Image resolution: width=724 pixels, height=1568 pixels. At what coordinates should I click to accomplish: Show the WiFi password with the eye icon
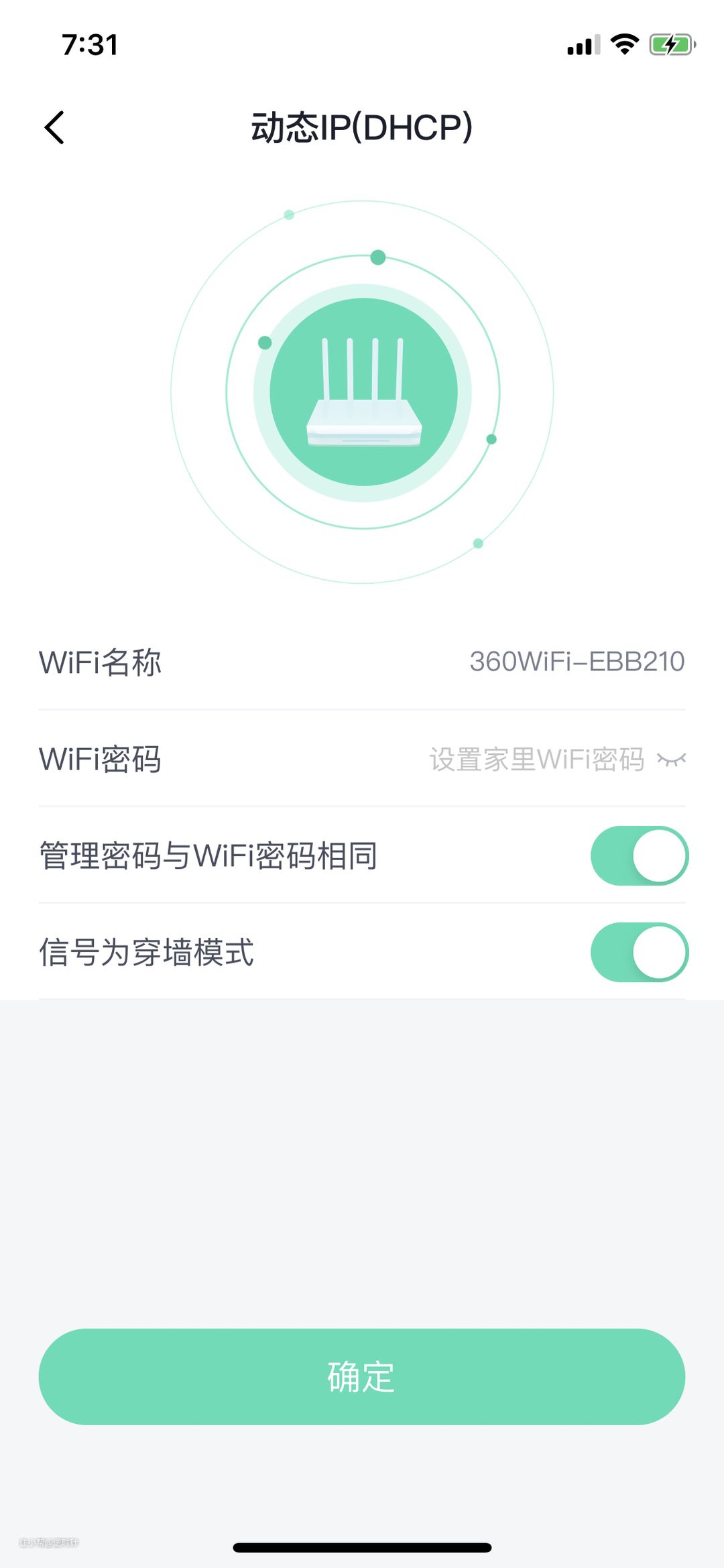tap(672, 760)
